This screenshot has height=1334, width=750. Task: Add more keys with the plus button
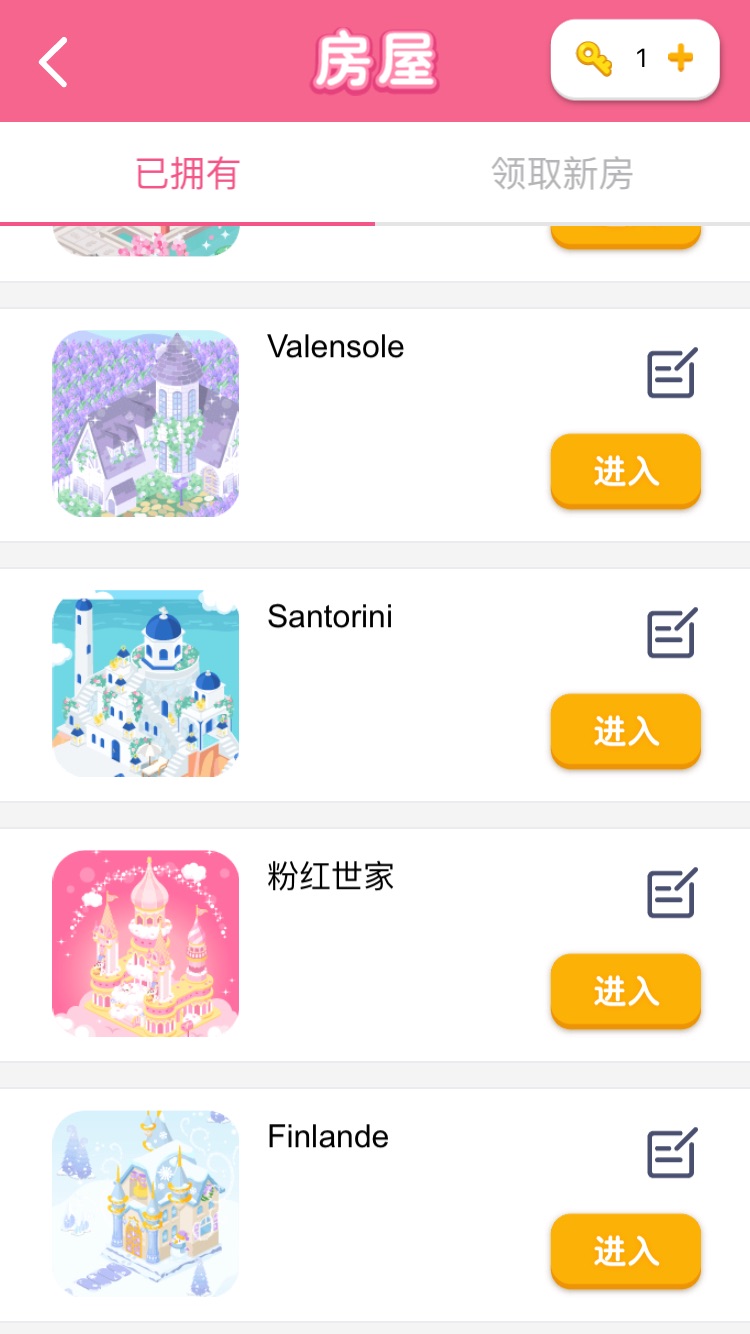(680, 59)
